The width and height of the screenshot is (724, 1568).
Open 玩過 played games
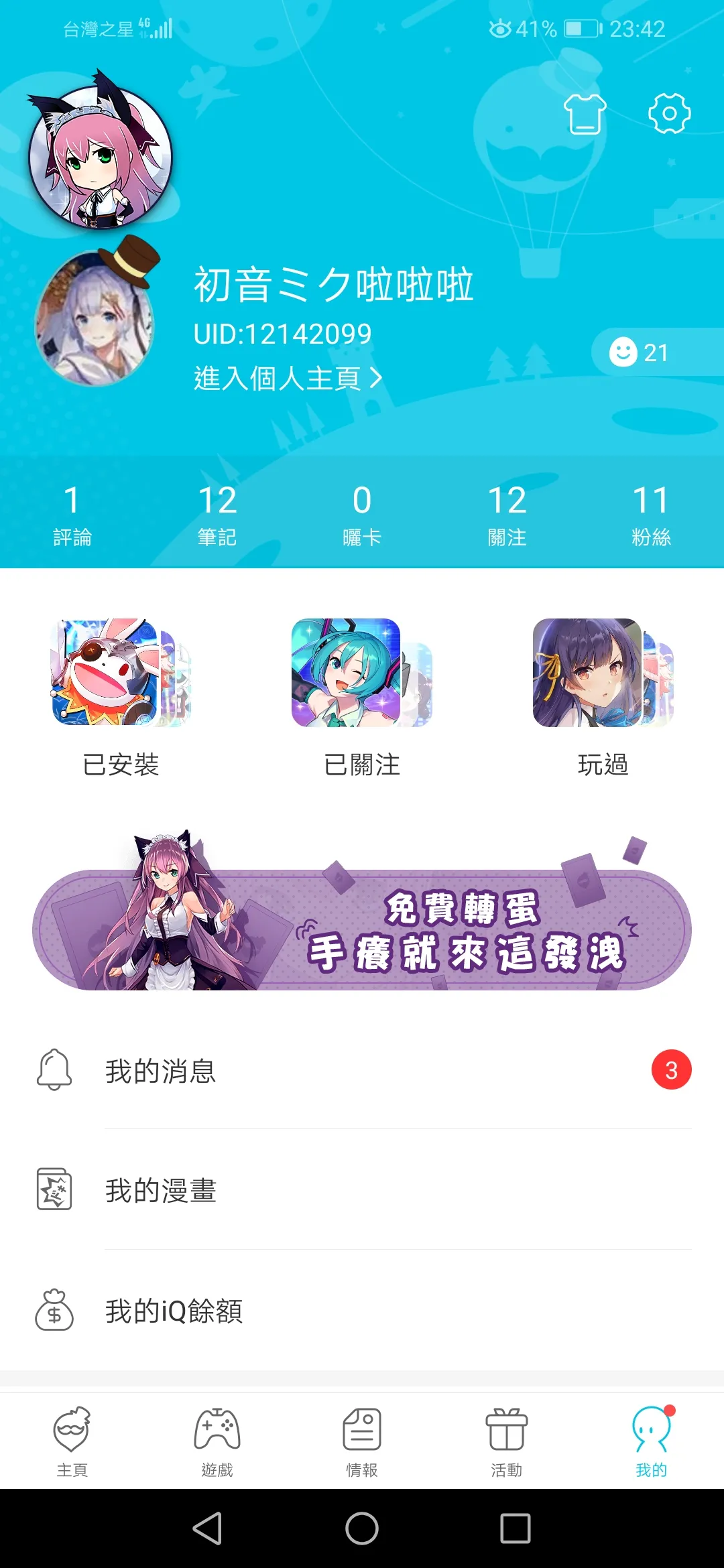pos(603,697)
